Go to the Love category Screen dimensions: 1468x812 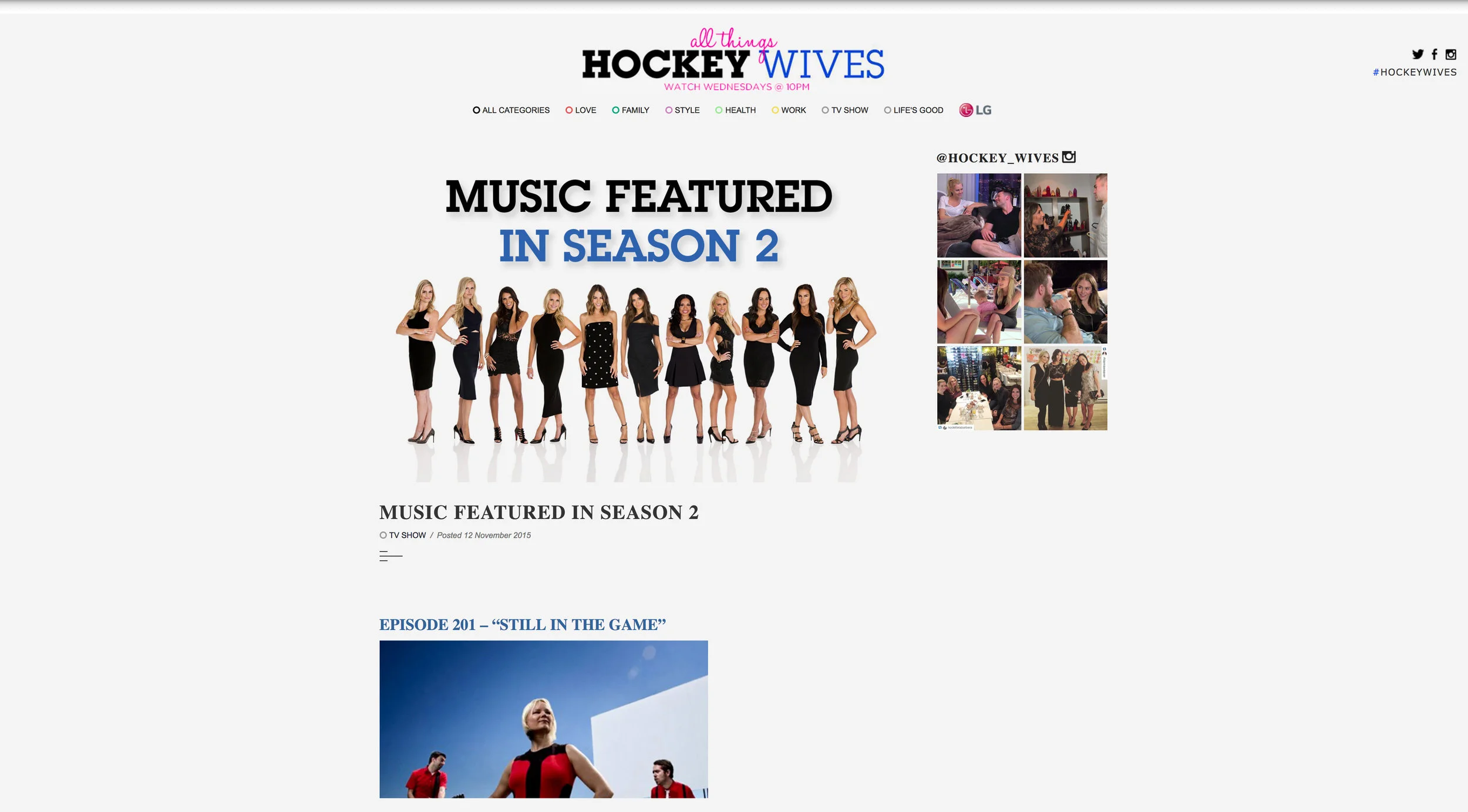(x=581, y=110)
